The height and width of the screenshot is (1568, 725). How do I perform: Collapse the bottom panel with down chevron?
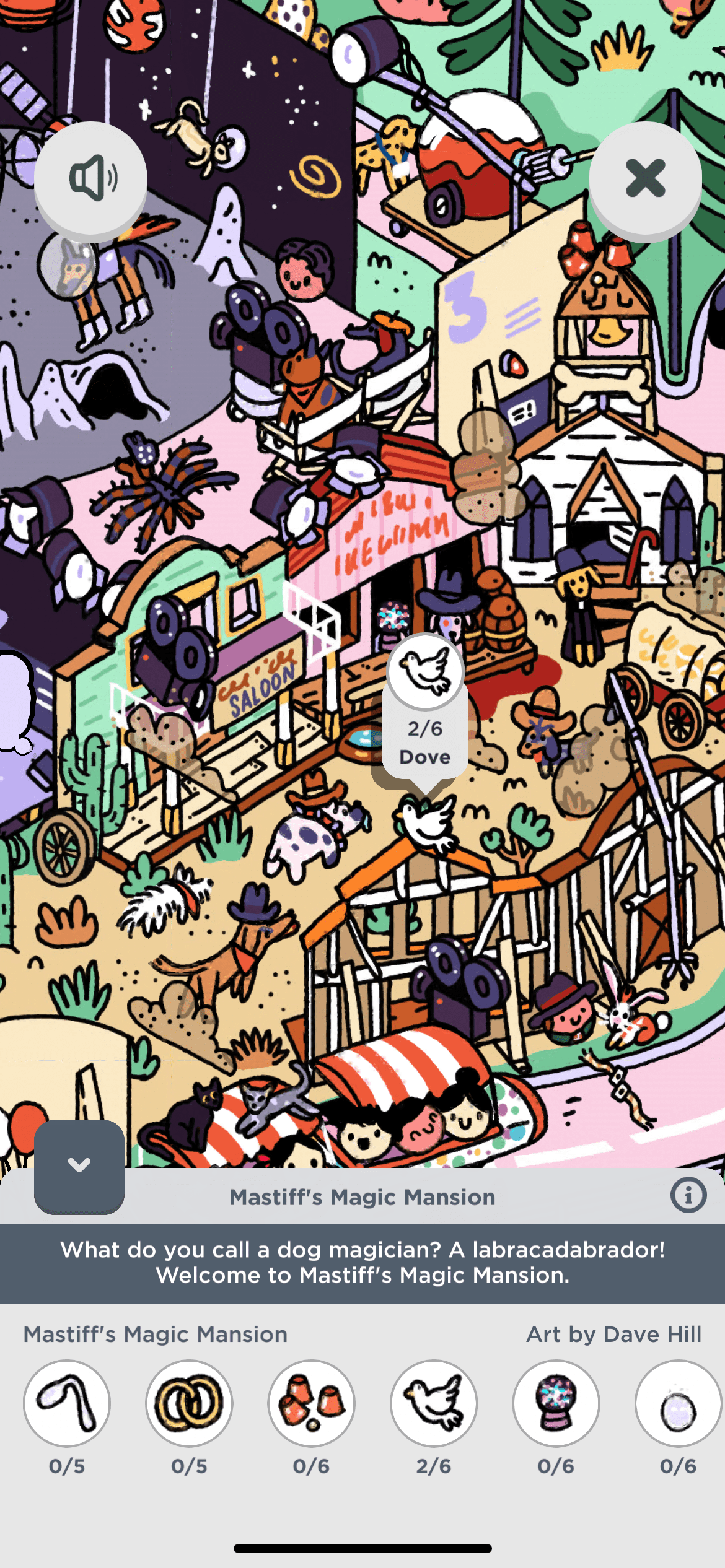coord(79,1165)
